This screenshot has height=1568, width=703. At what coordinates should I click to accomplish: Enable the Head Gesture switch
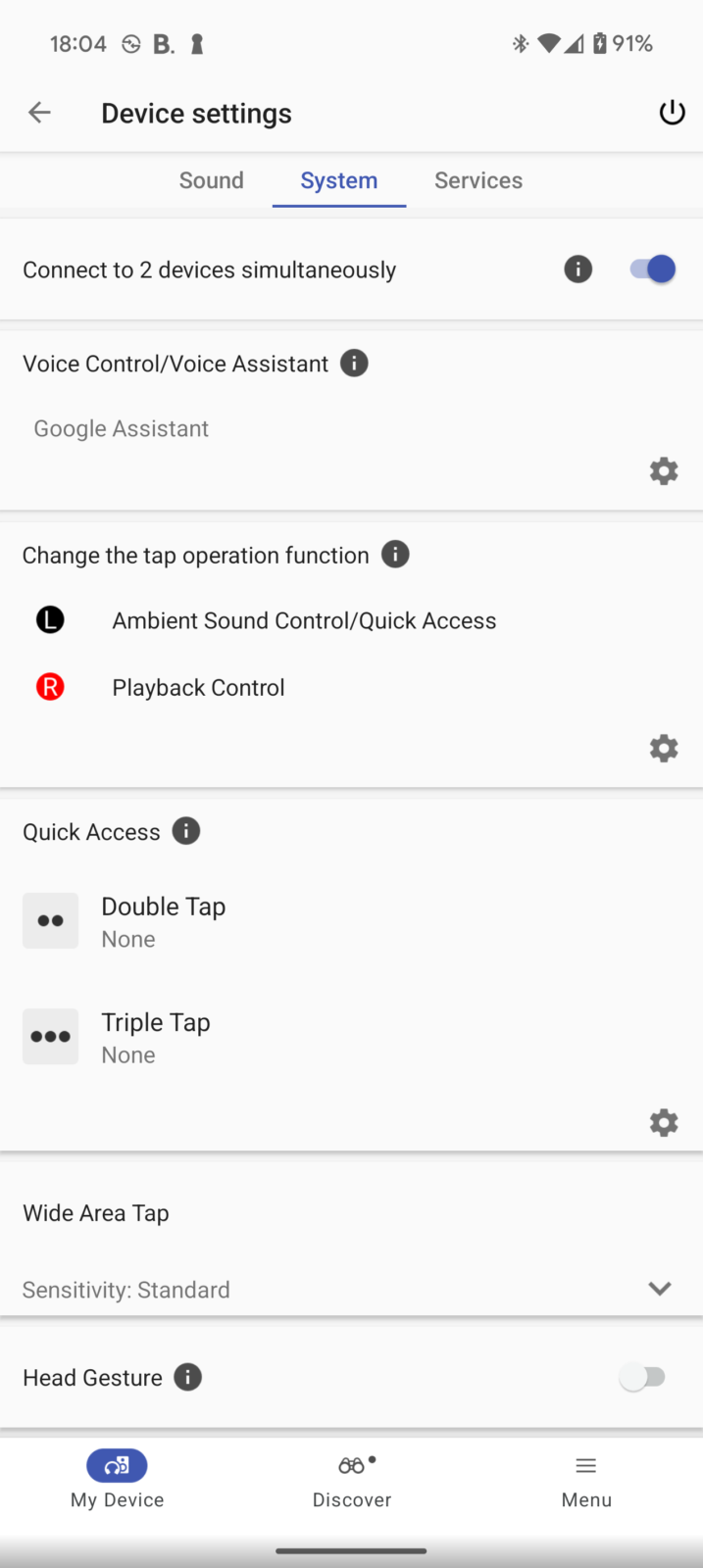click(x=643, y=1377)
